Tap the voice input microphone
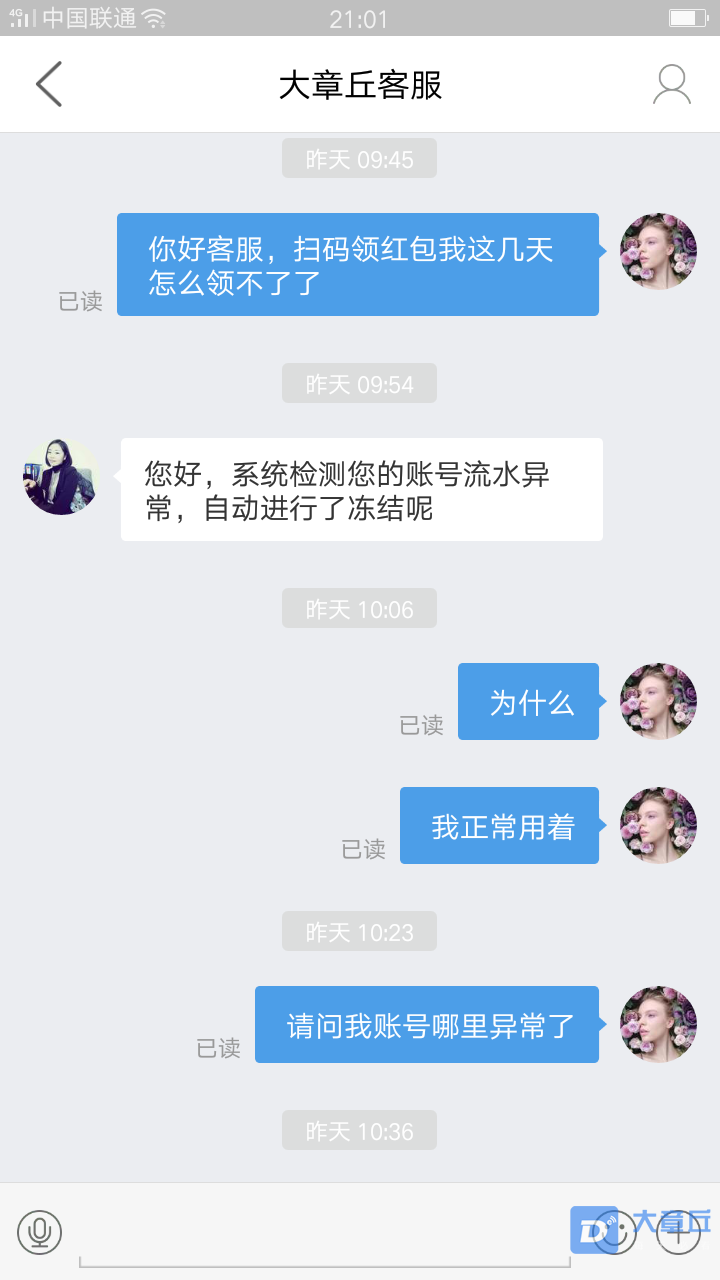Image resolution: width=720 pixels, height=1280 pixels. click(40, 1231)
